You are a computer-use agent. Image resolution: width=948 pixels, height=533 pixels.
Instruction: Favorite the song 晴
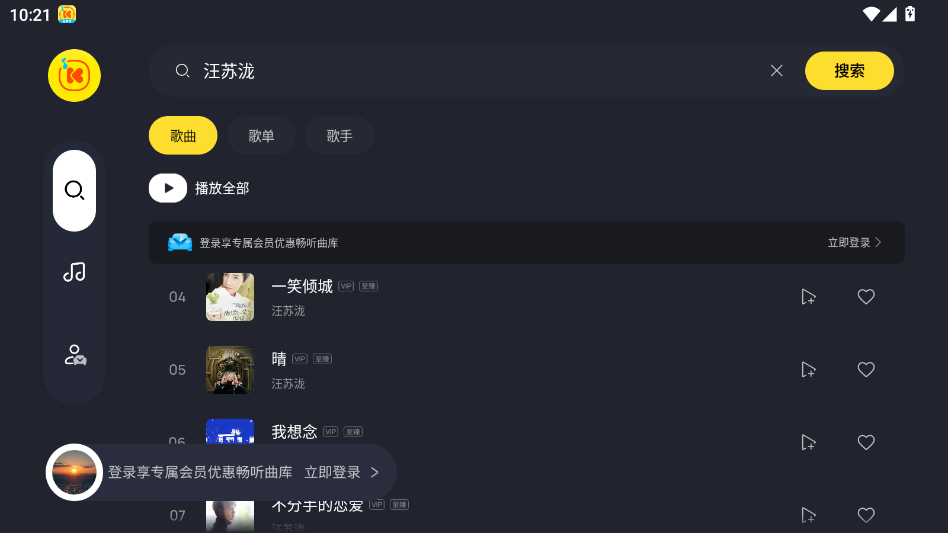(x=866, y=370)
